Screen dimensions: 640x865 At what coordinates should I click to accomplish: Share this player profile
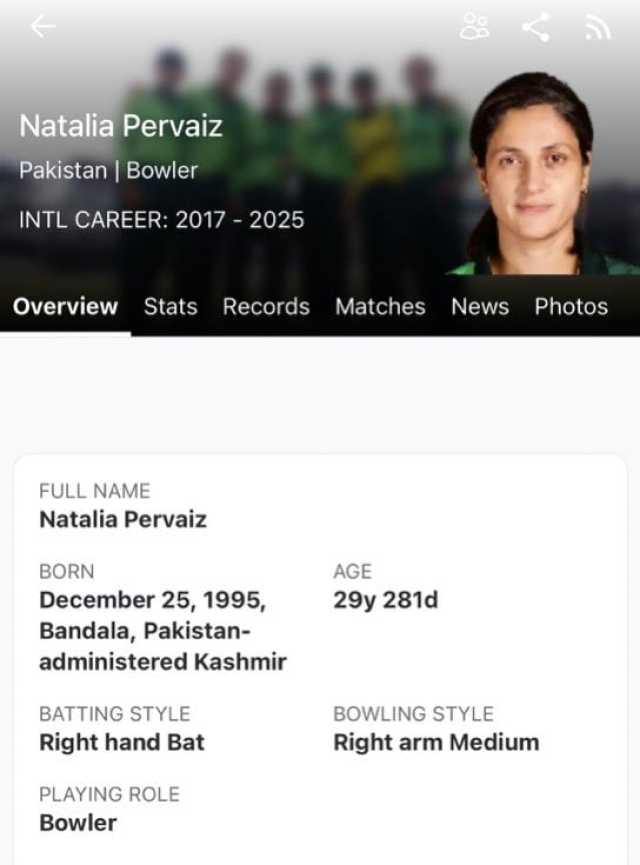536,28
